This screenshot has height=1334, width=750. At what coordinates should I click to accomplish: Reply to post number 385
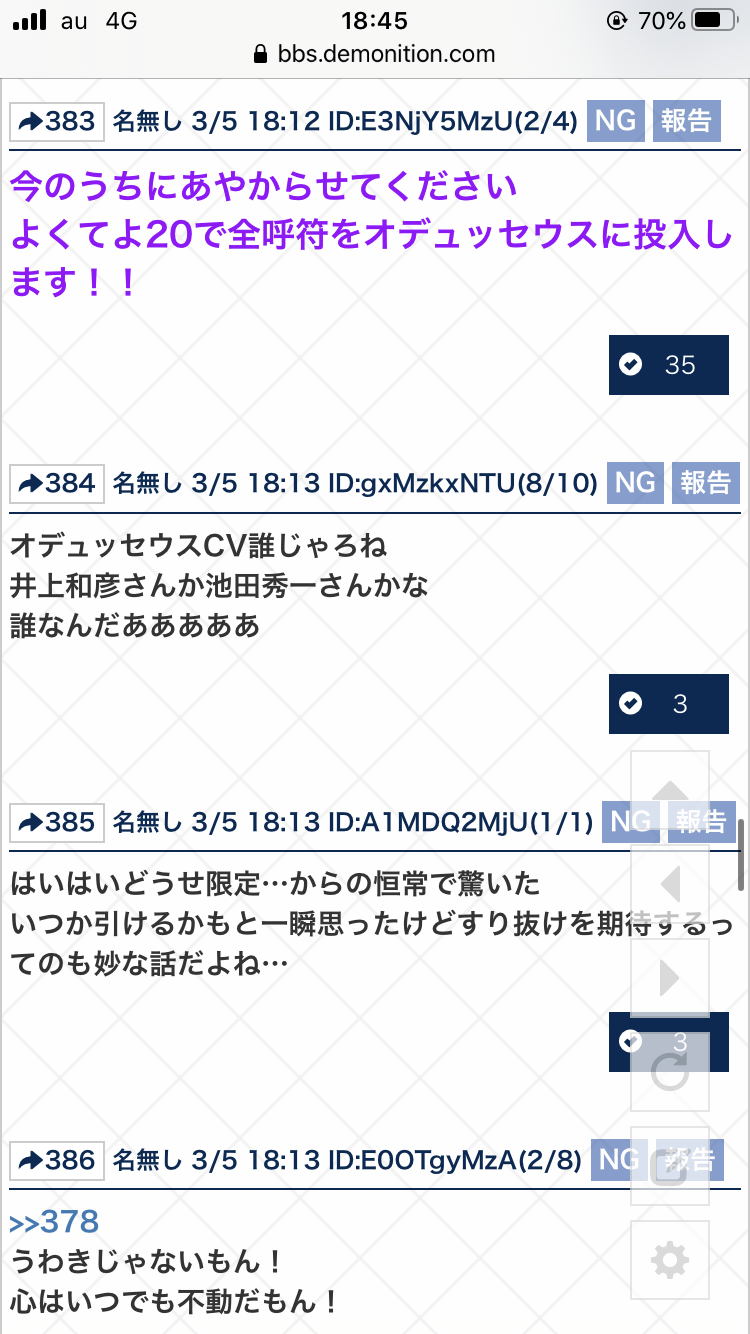click(56, 822)
